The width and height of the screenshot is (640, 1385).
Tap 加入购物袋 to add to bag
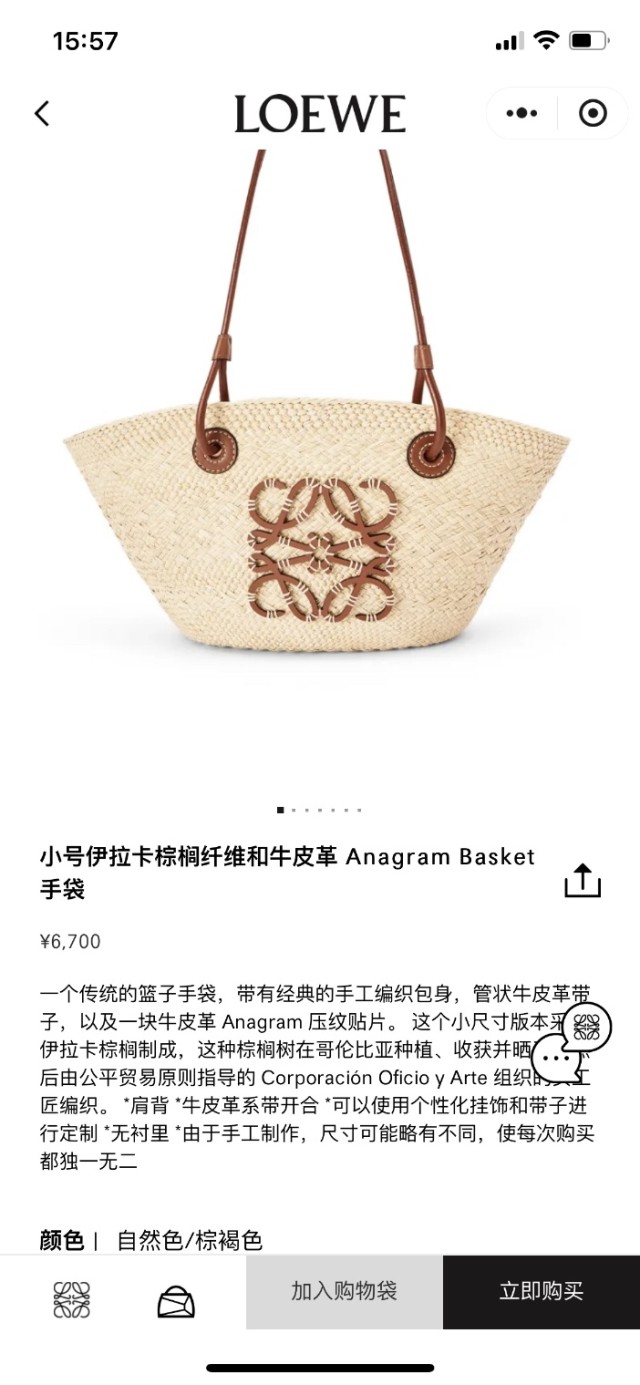coord(344,1291)
